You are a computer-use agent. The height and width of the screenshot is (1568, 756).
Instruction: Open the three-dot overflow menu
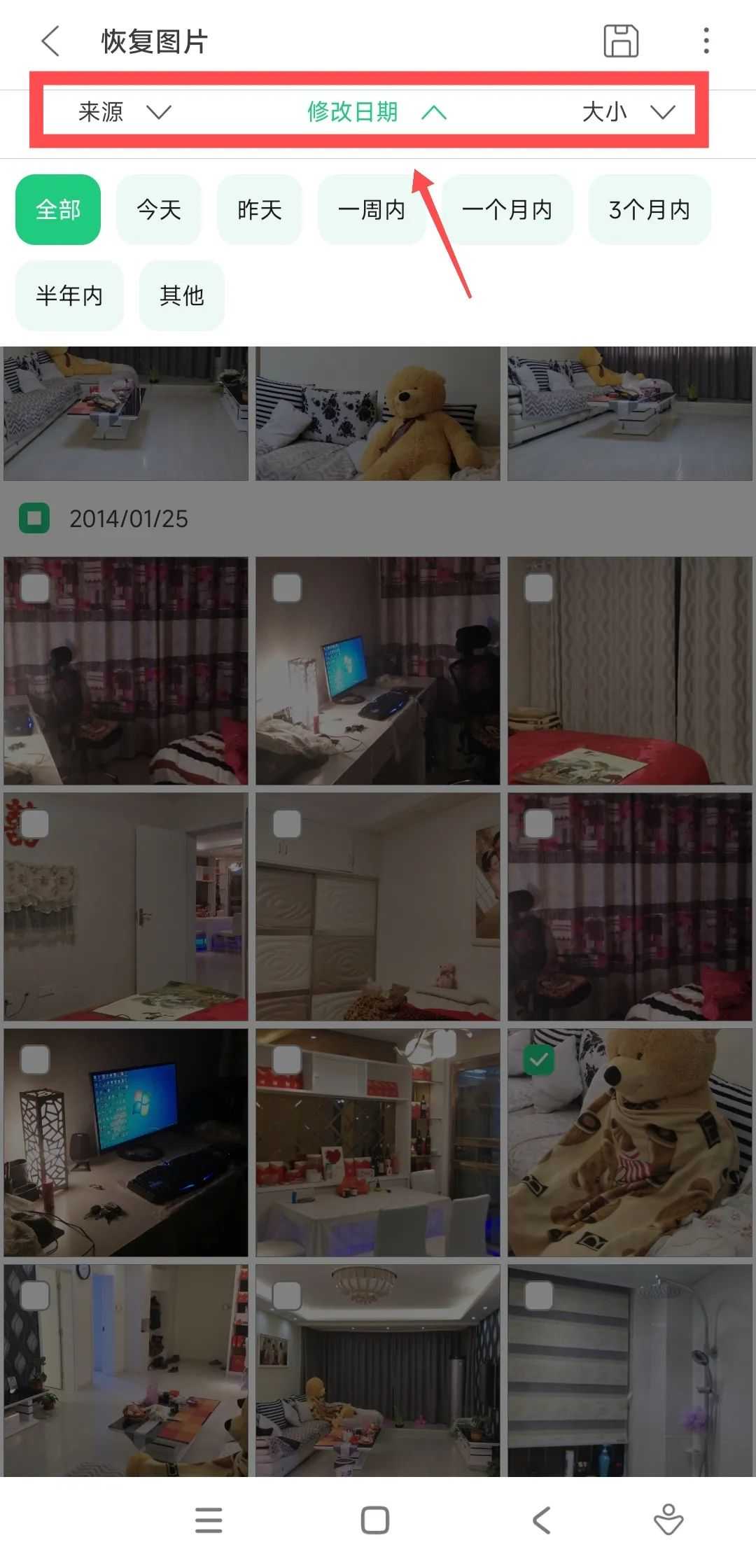click(706, 41)
